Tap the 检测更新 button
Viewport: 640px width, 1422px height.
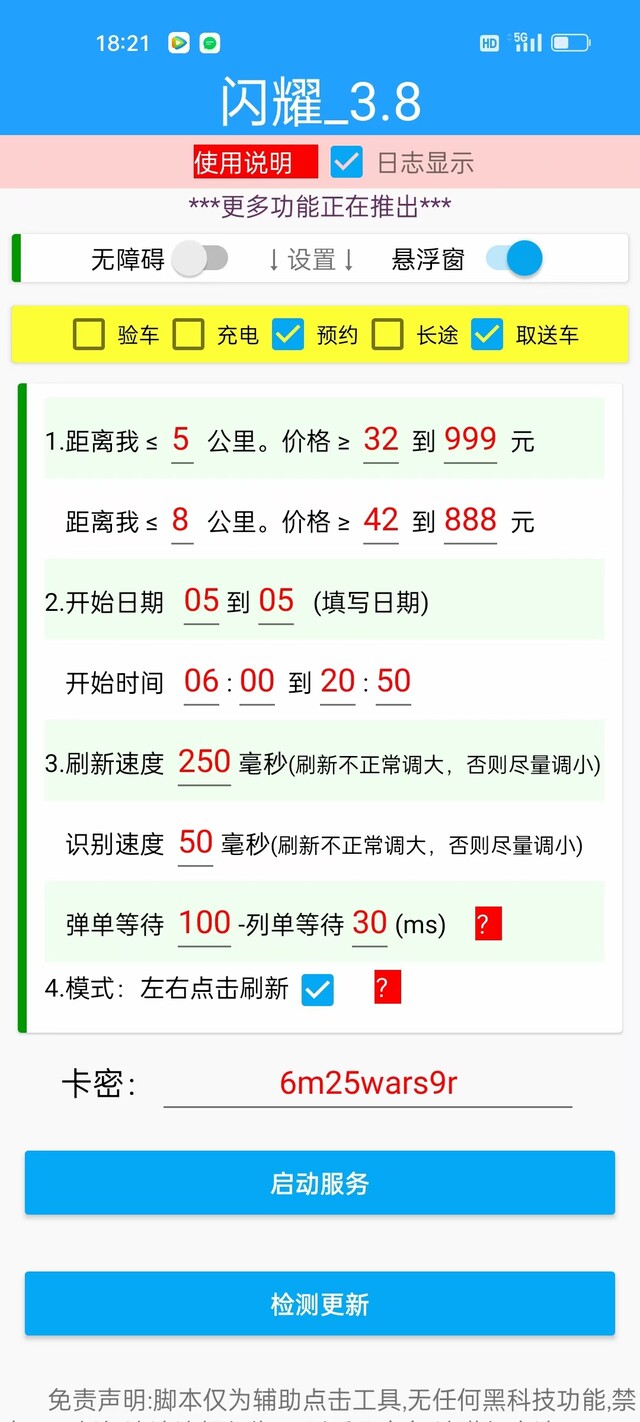(x=320, y=1304)
